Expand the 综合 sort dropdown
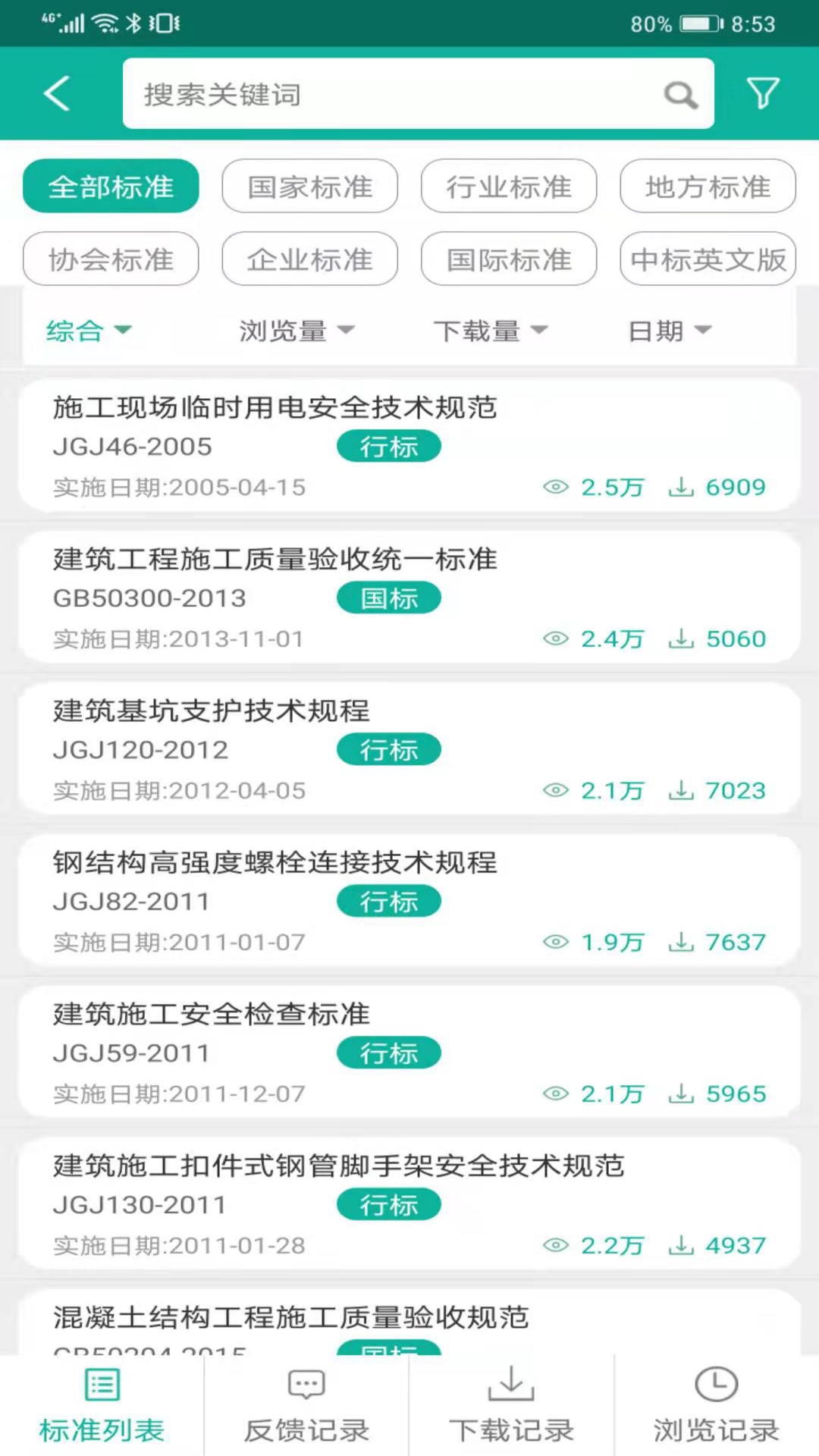Screen dimensions: 819x1456 (x=88, y=331)
